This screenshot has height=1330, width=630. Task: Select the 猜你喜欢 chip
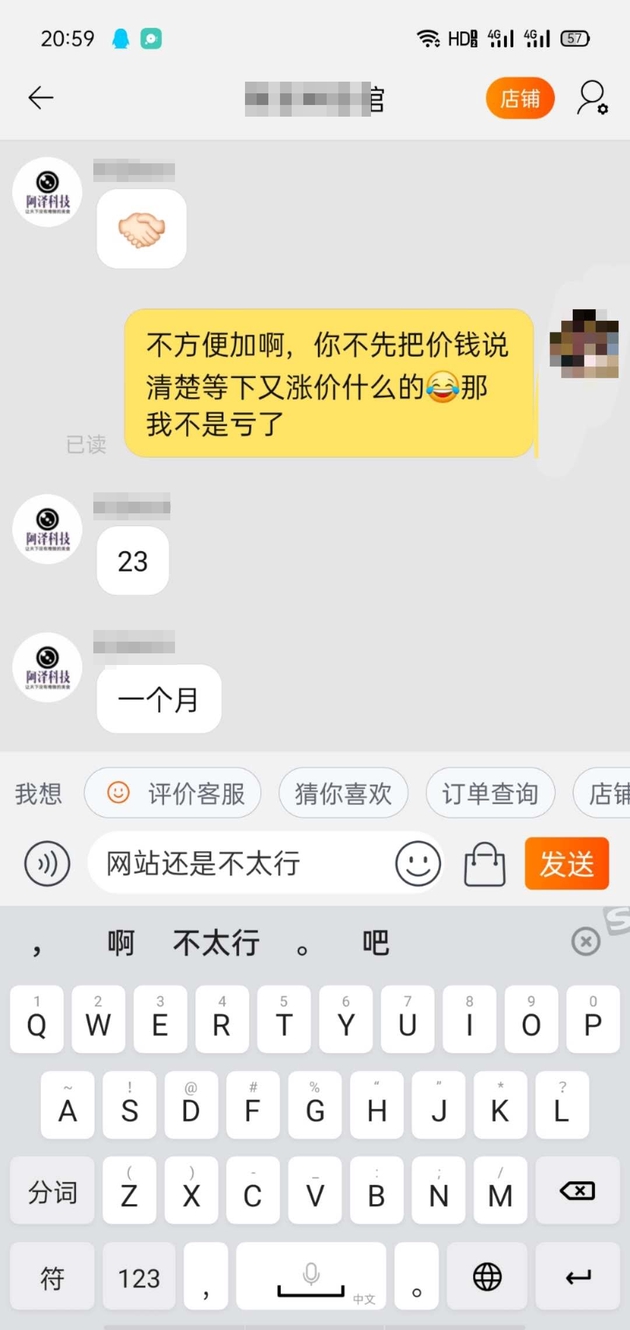343,794
